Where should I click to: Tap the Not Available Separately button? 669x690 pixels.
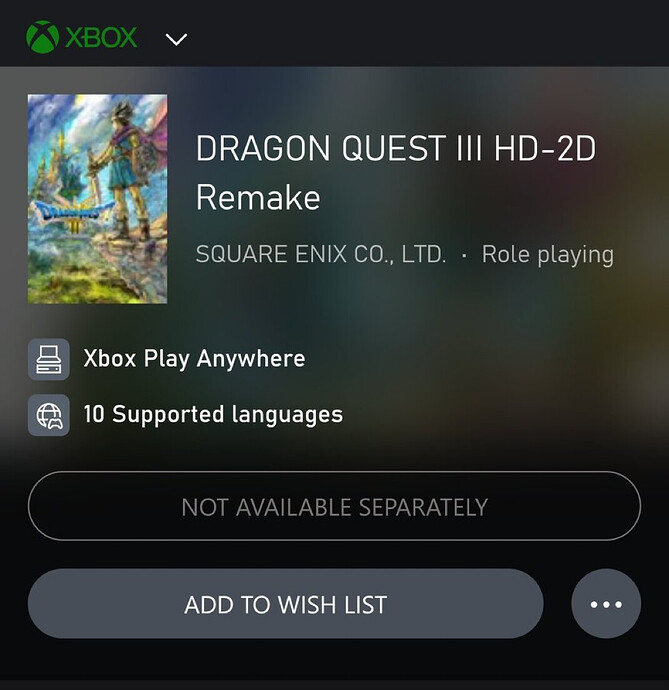(334, 506)
